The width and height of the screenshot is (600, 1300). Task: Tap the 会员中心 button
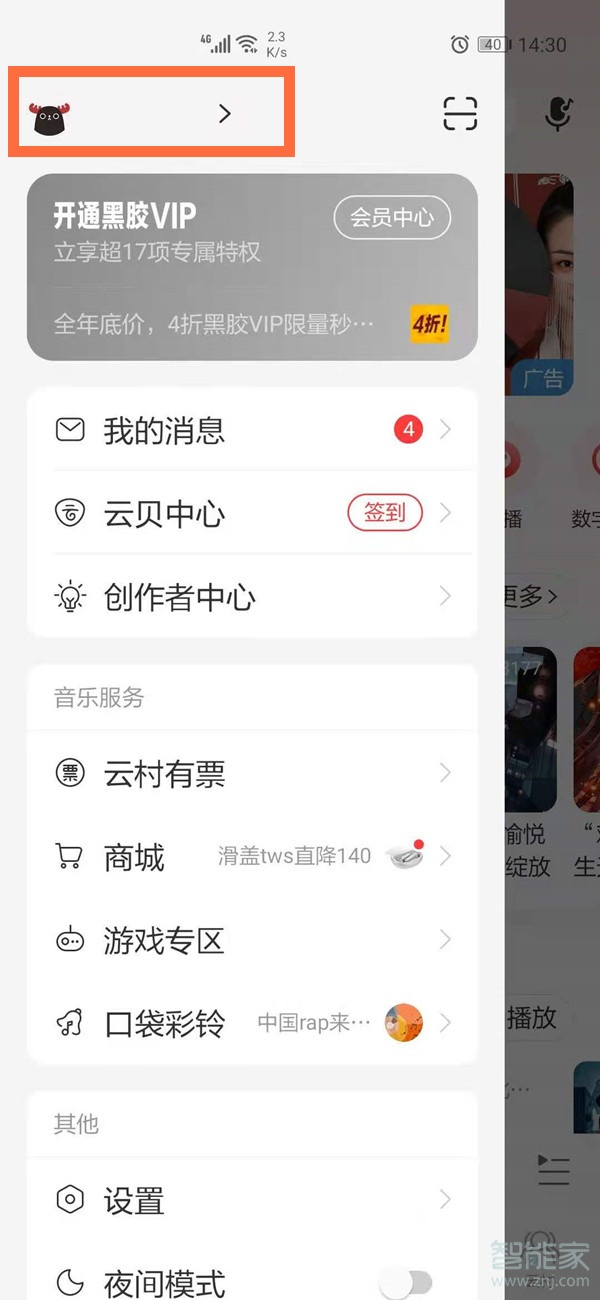392,217
